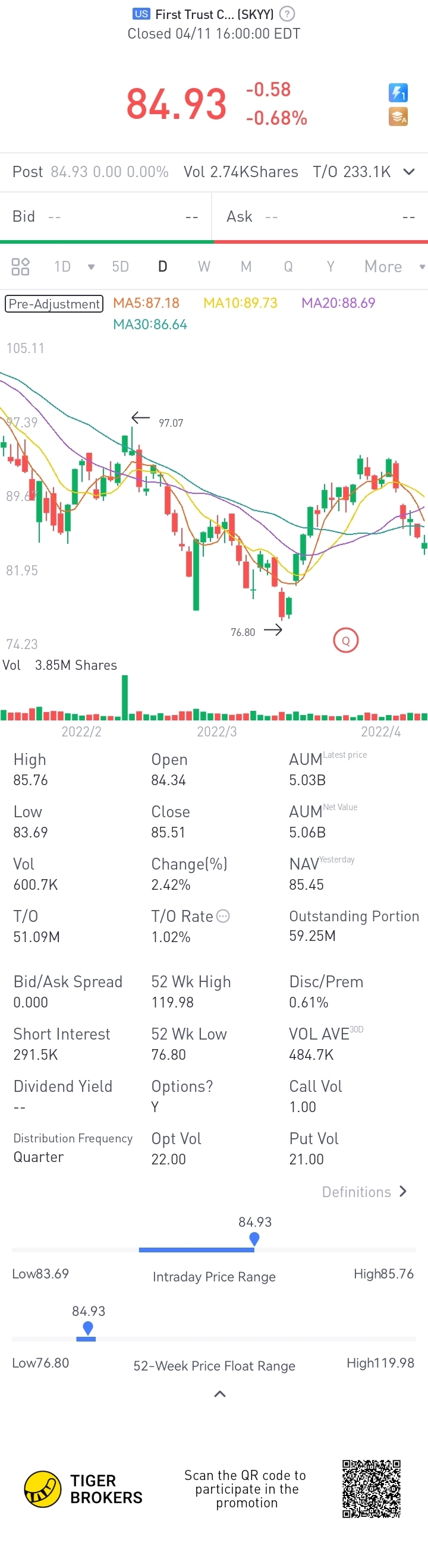This screenshot has width=428, height=1568.
Task: Change the Pre-Adjustment price setting
Action: click(54, 304)
